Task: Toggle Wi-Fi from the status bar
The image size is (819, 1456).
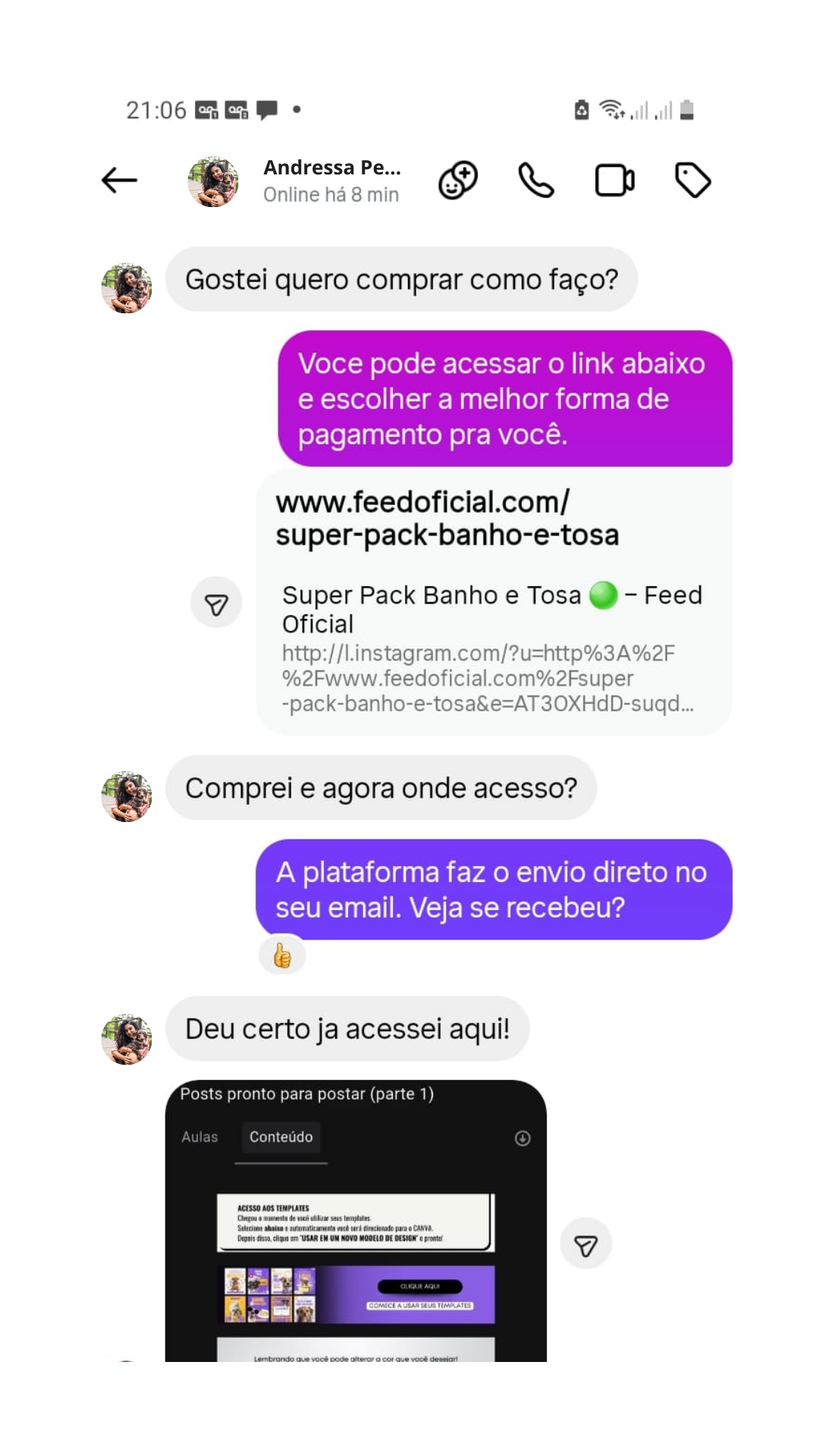Action: click(610, 108)
